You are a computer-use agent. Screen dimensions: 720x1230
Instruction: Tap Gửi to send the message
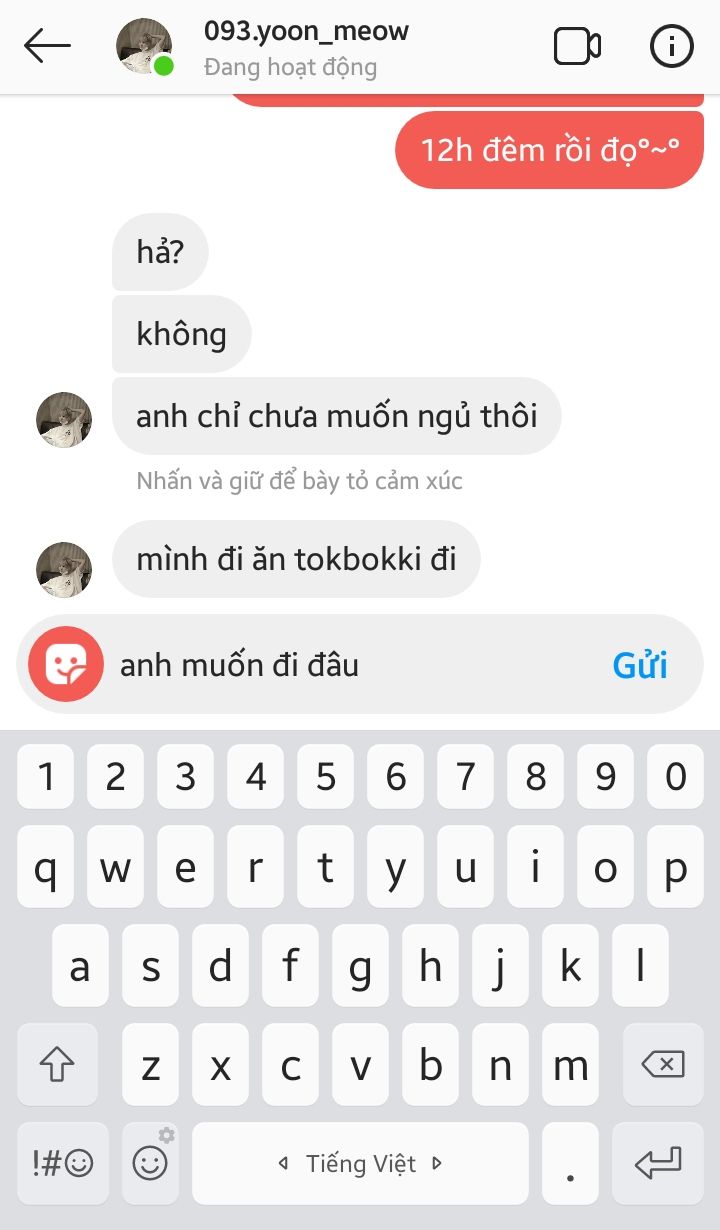pos(640,665)
